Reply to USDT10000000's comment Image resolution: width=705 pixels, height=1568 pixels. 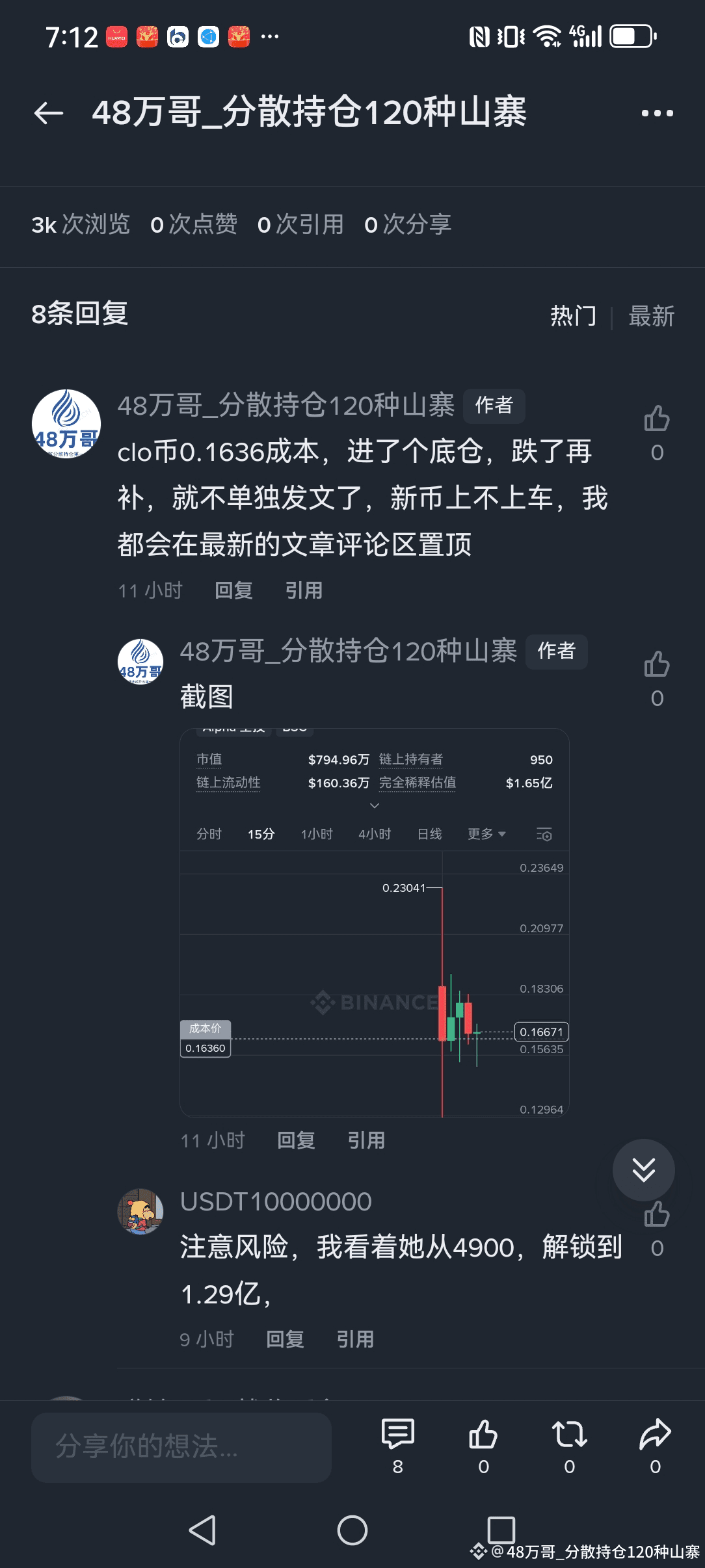(285, 1339)
